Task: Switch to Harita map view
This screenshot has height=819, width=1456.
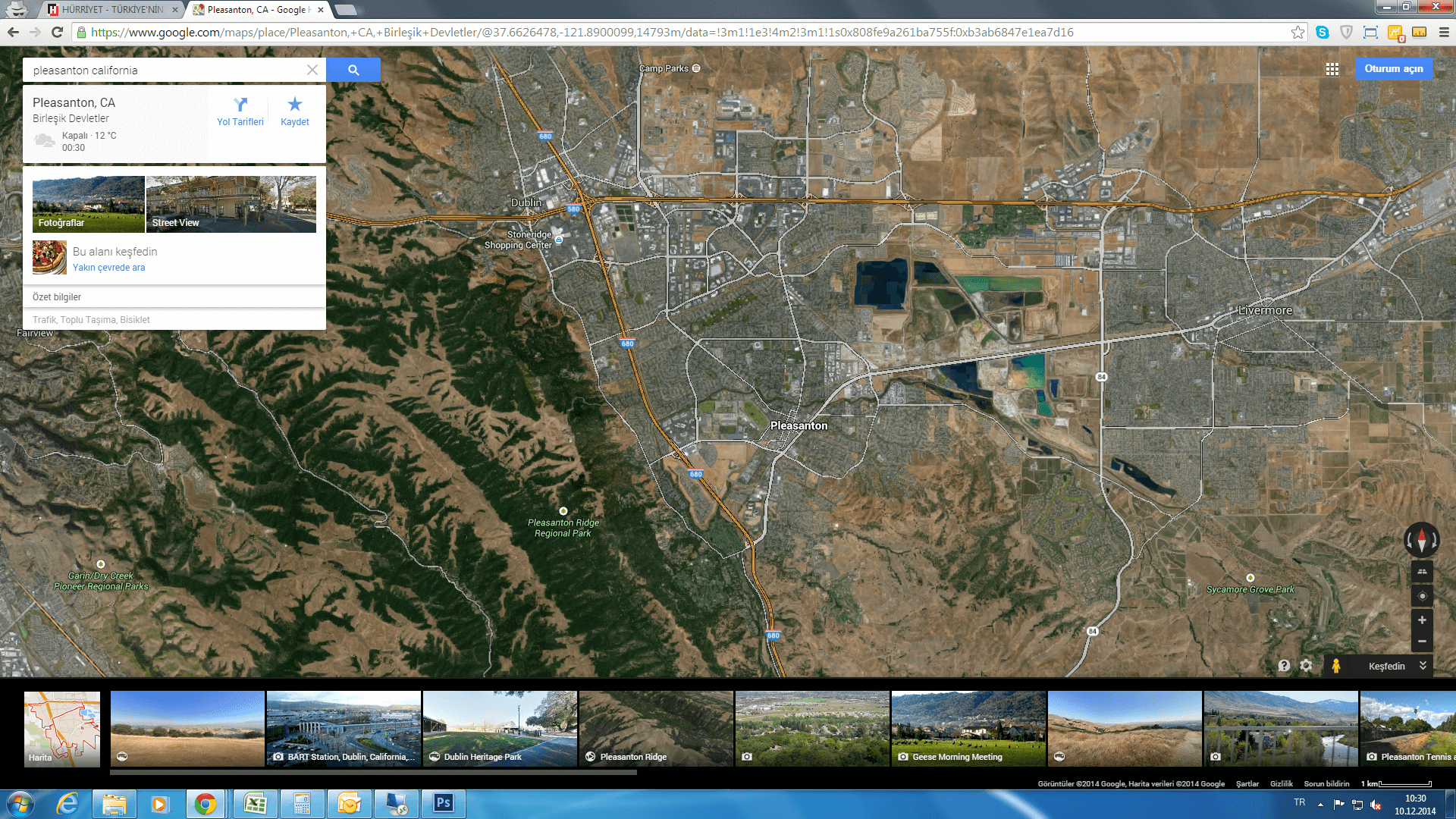Action: click(x=62, y=729)
